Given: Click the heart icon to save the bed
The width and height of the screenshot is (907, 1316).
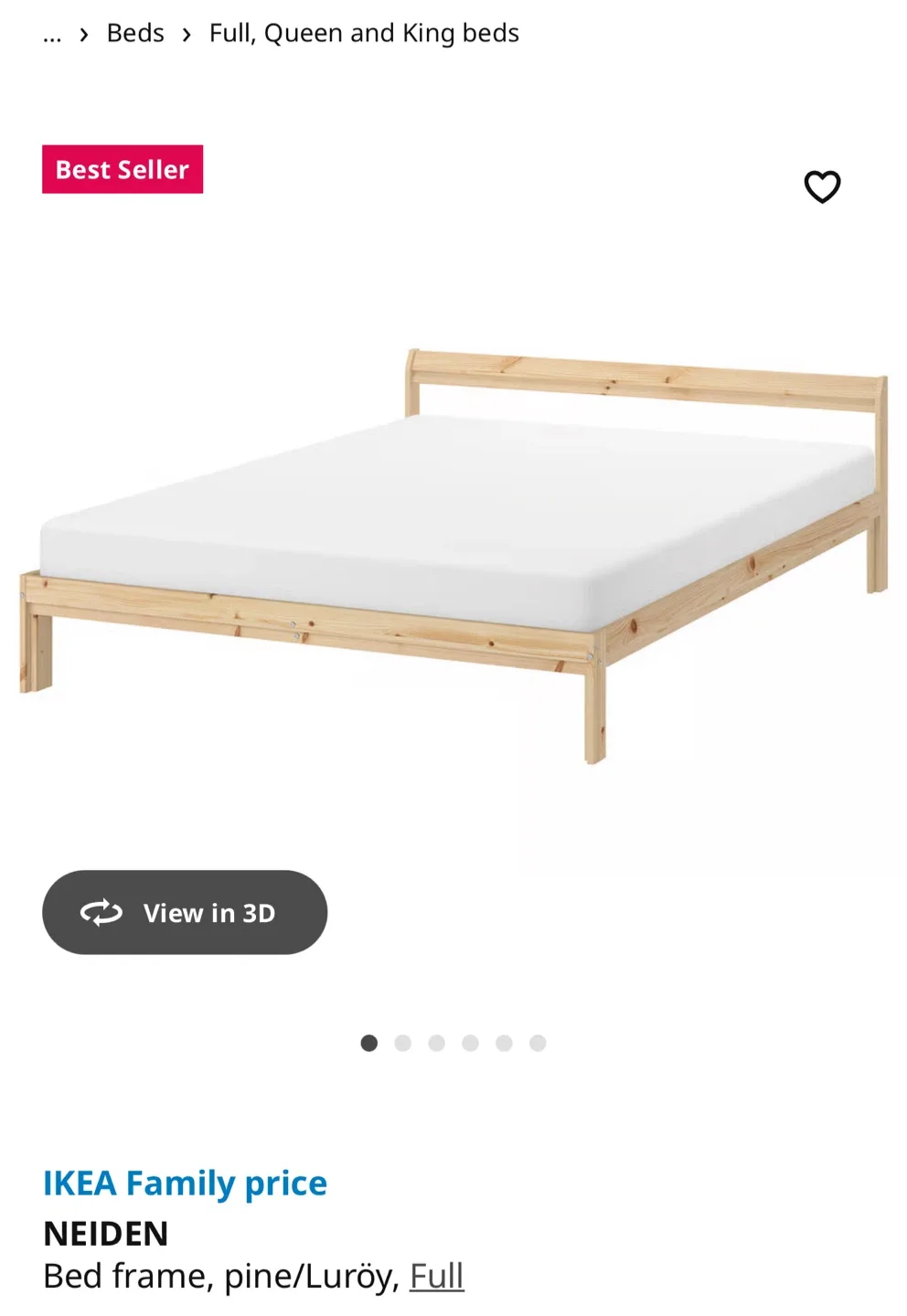Looking at the screenshot, I should tap(822, 186).
